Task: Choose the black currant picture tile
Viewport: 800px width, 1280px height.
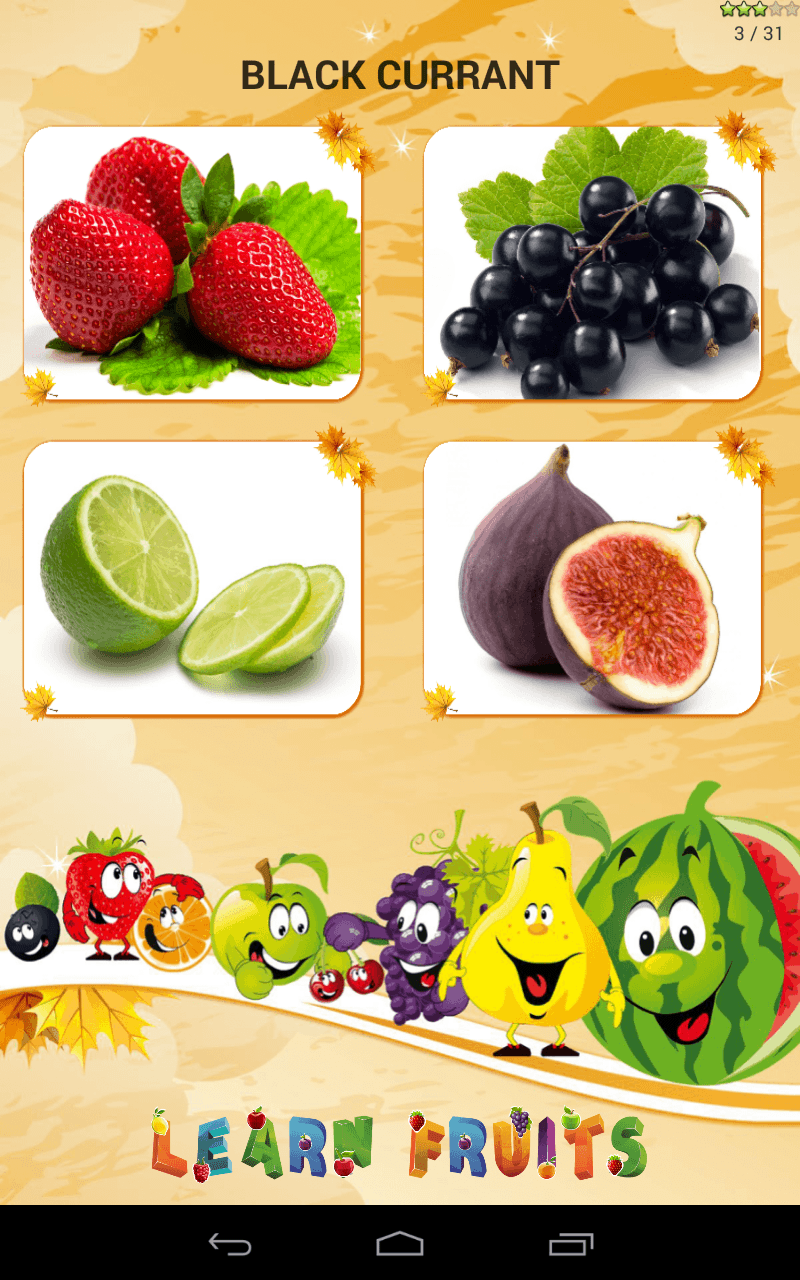Action: coord(592,263)
